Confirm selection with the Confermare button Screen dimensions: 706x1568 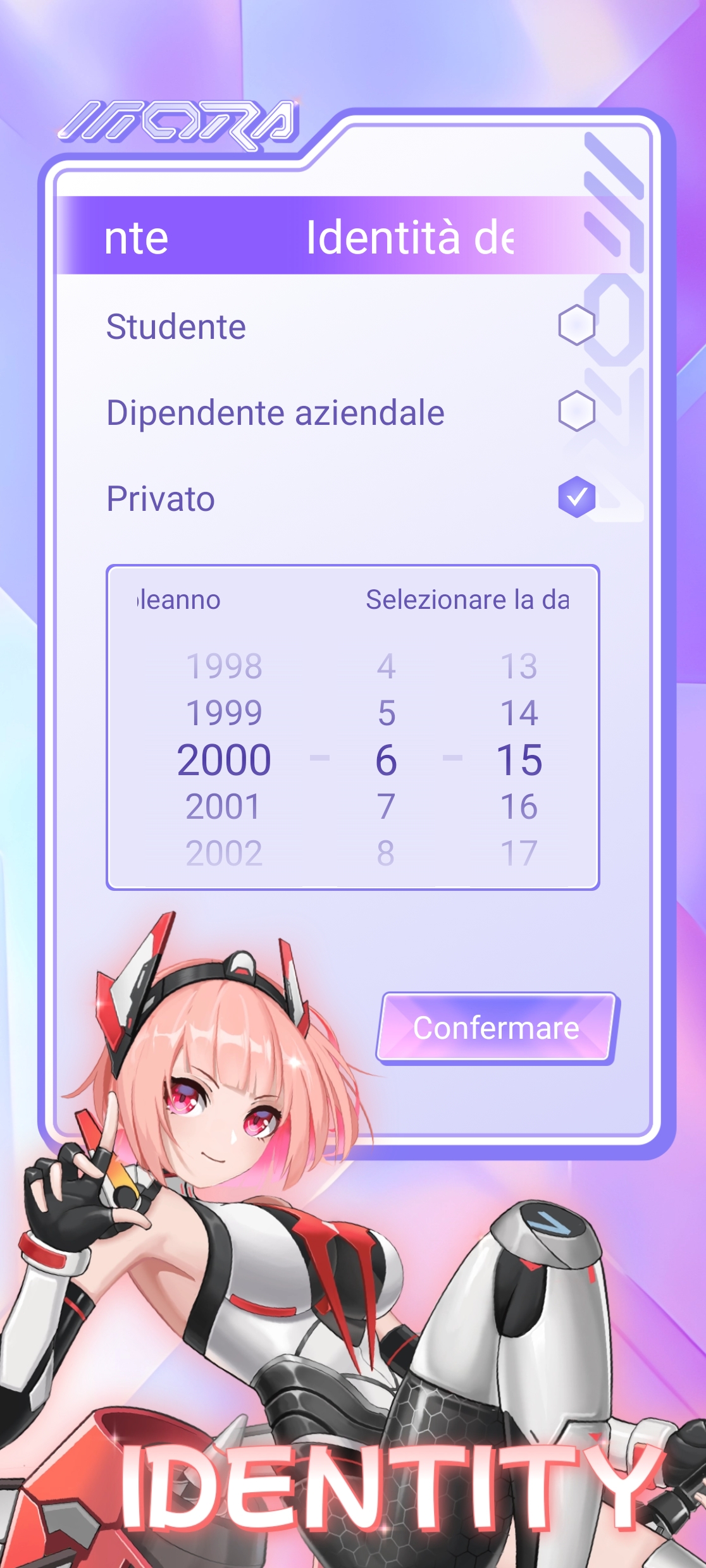click(496, 1027)
